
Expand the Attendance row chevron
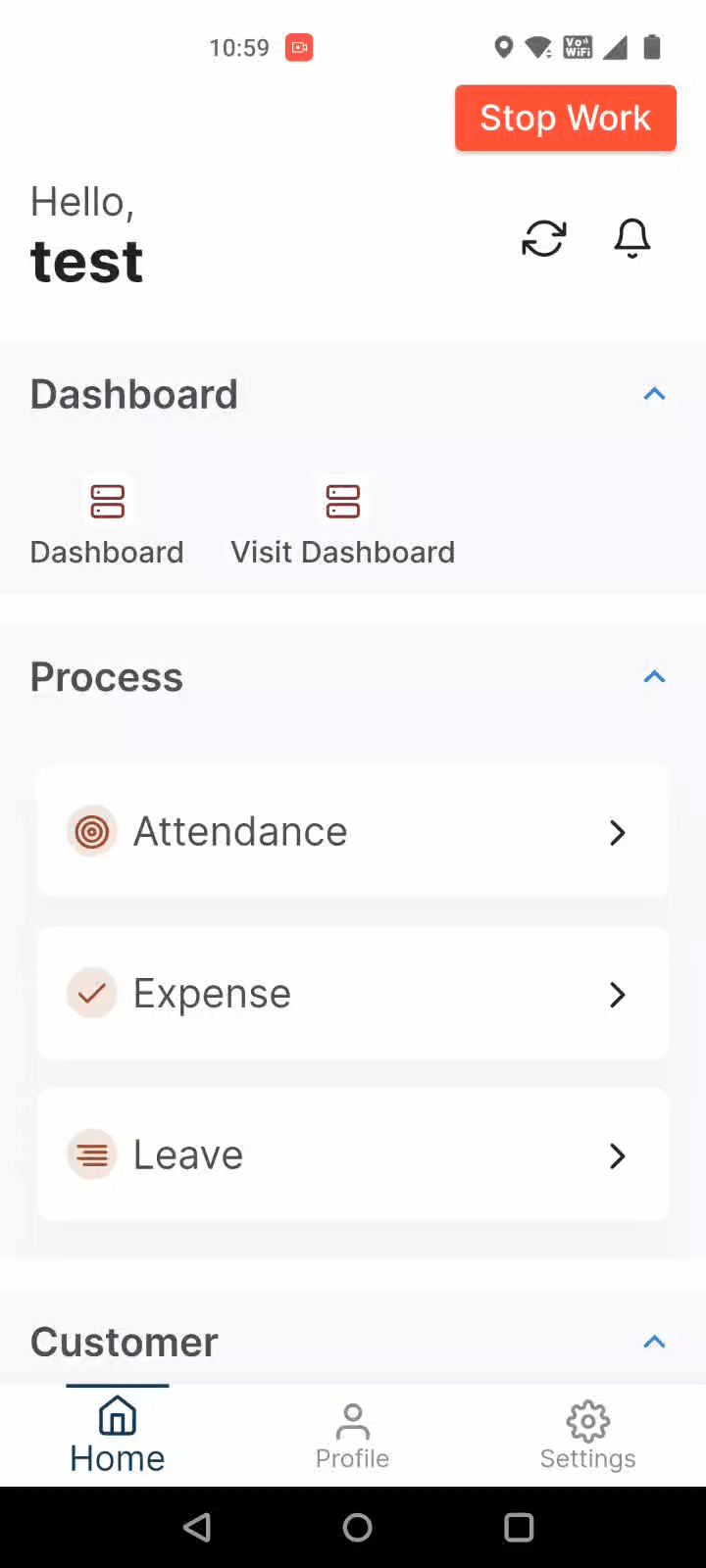[x=618, y=832]
